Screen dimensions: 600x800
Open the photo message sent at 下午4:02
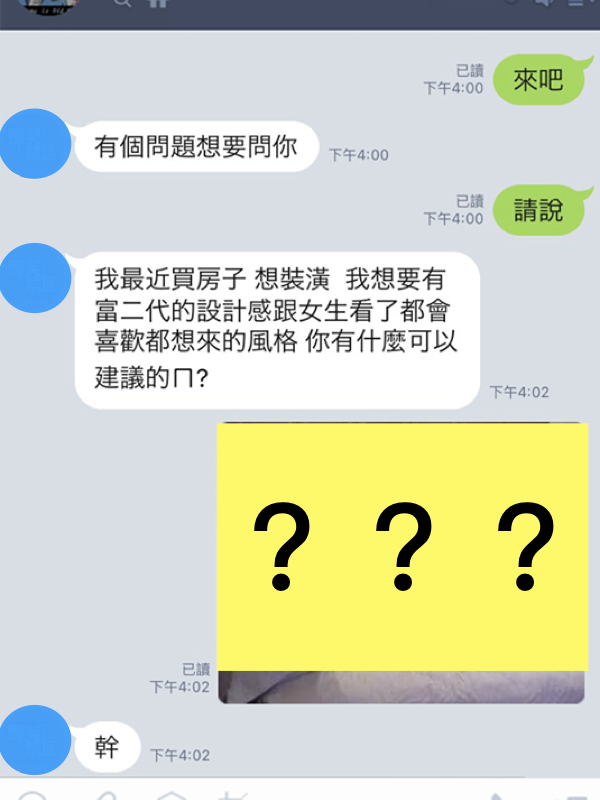tap(401, 560)
